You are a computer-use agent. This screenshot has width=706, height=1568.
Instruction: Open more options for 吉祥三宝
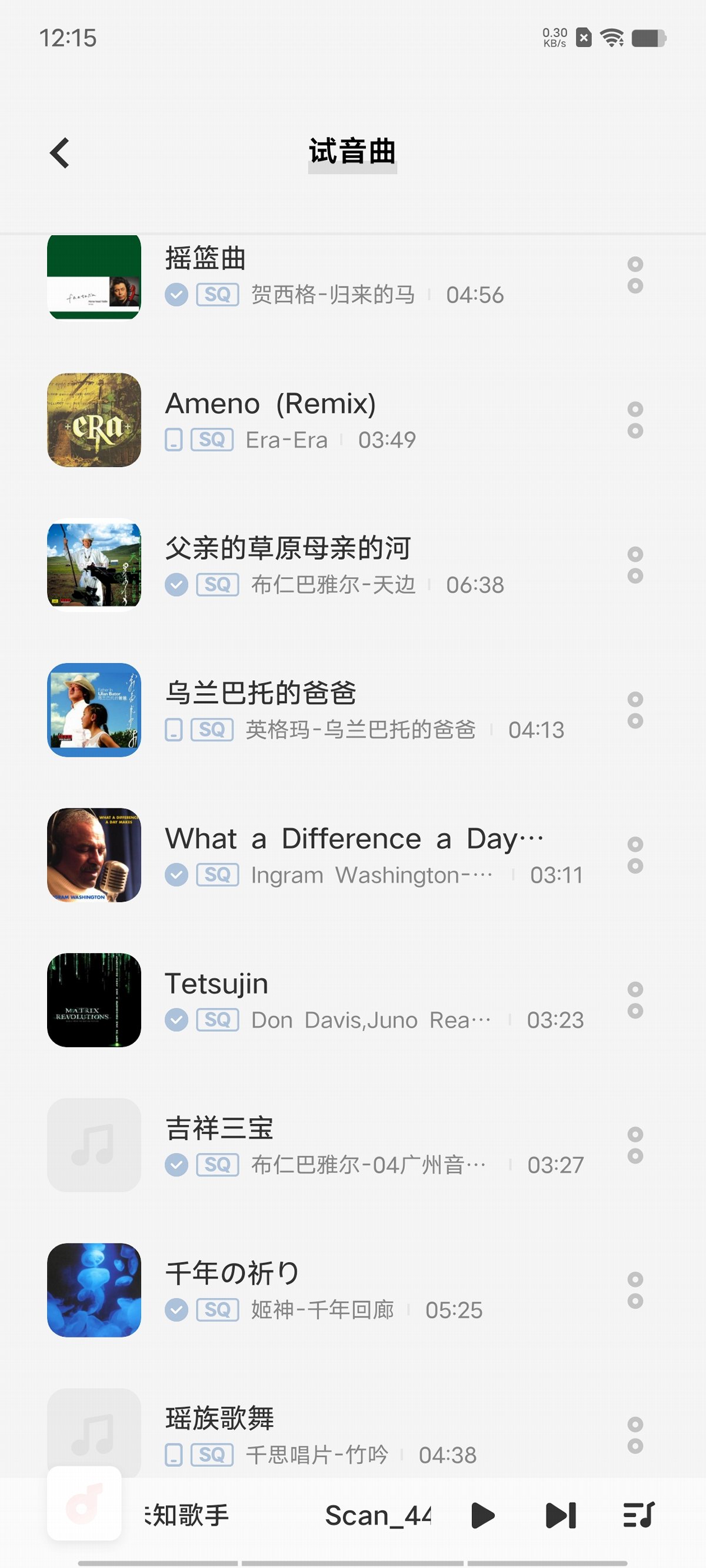click(x=635, y=1145)
